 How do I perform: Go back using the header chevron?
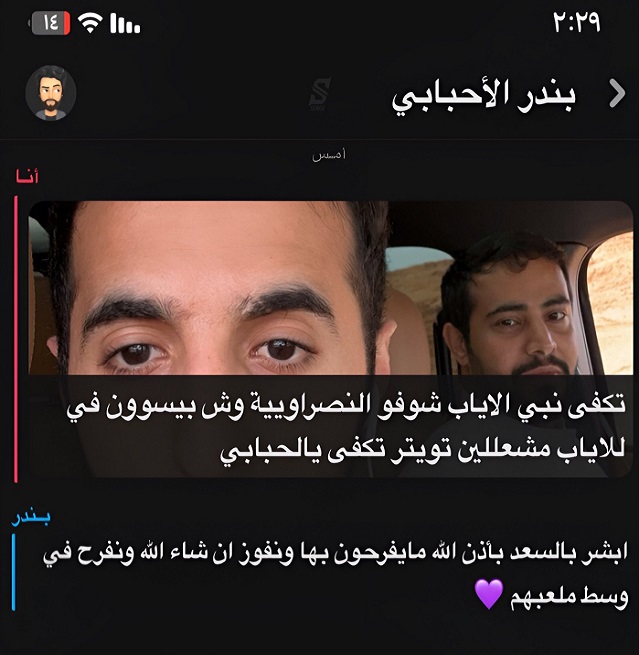[x=617, y=95]
